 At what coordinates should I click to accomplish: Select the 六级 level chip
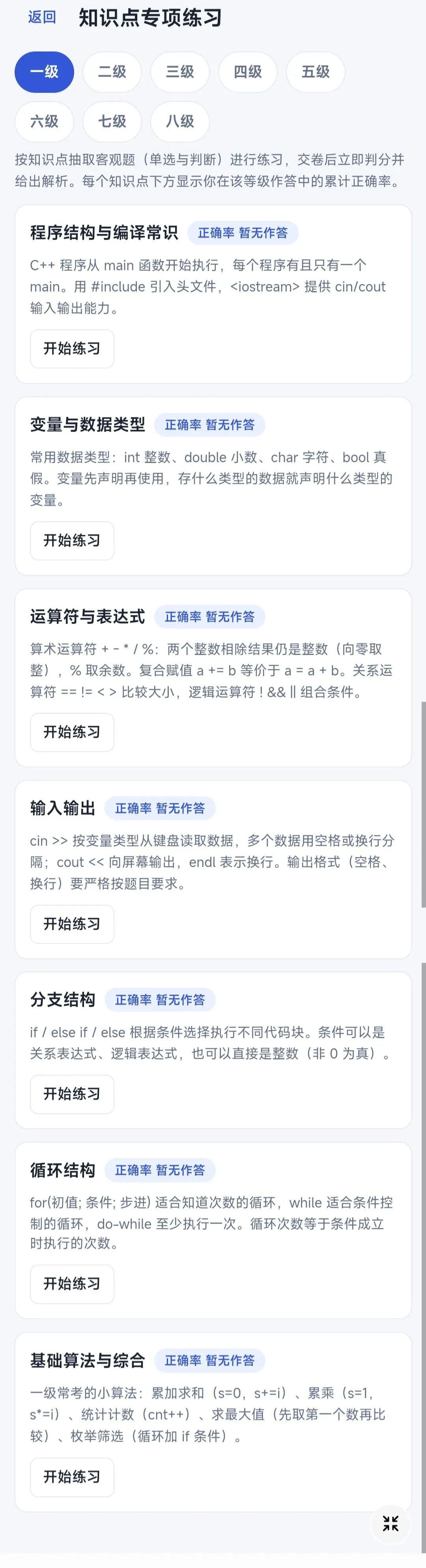click(45, 121)
